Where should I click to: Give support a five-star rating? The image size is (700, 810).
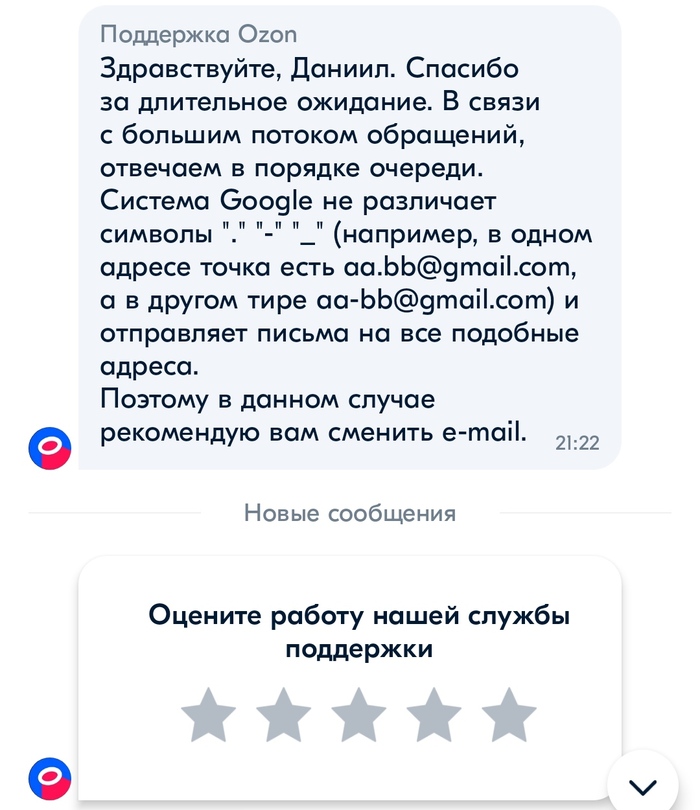tap(509, 715)
